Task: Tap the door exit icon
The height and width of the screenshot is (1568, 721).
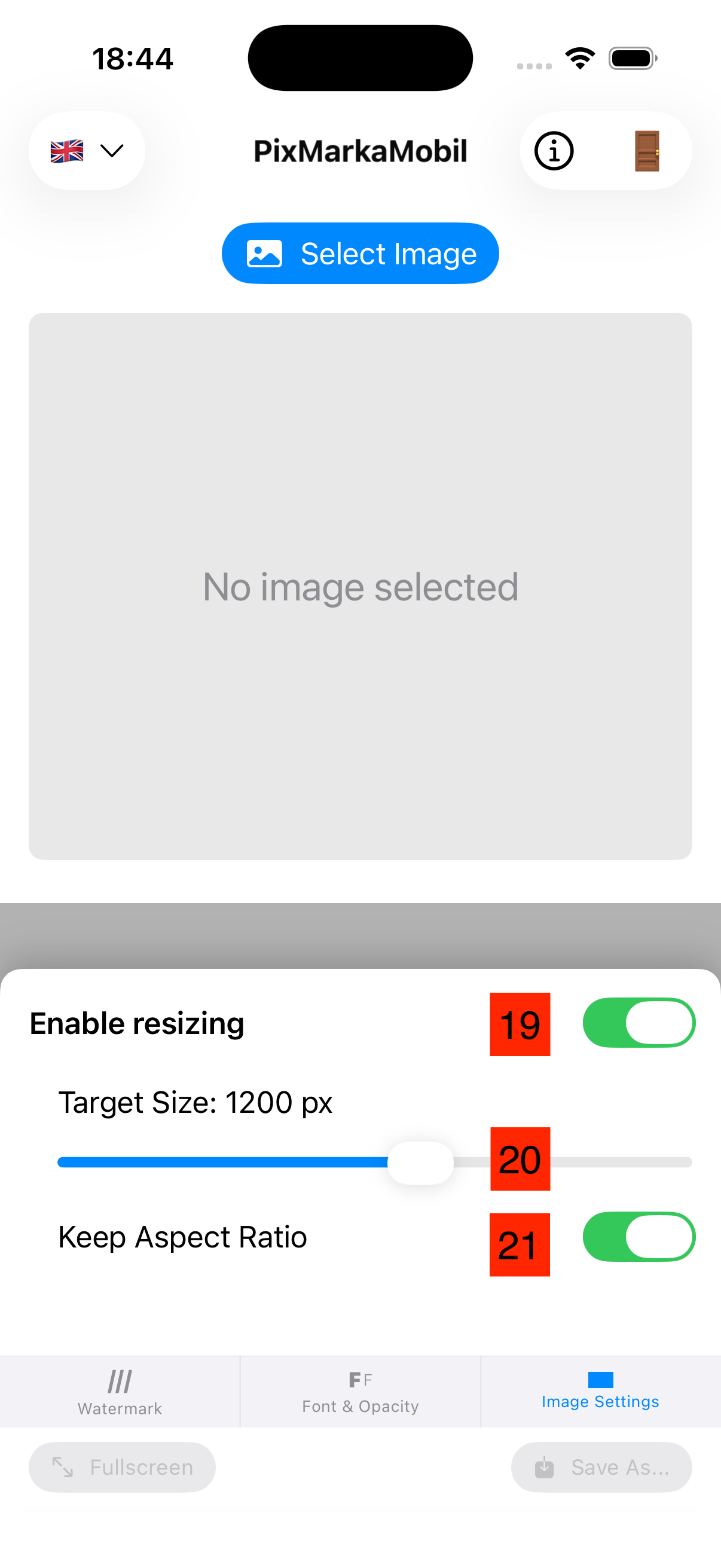Action: pyautogui.click(x=646, y=151)
